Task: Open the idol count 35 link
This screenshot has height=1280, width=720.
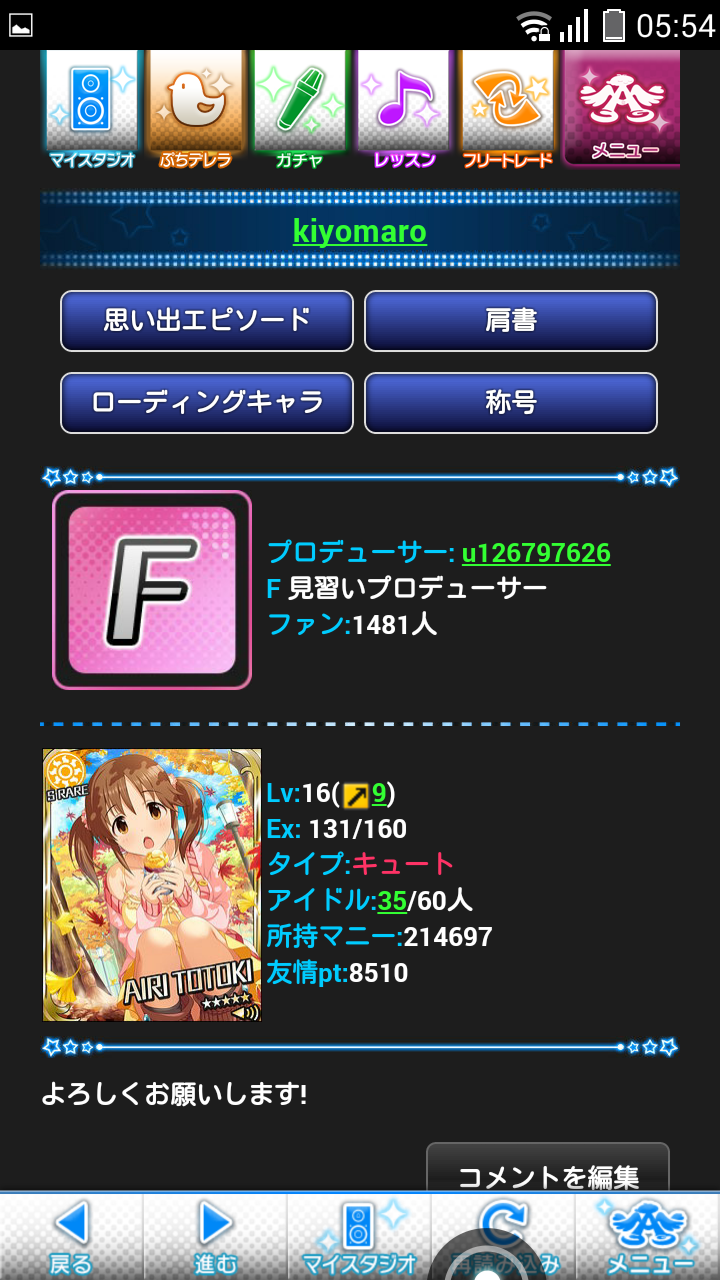Action: tap(392, 900)
